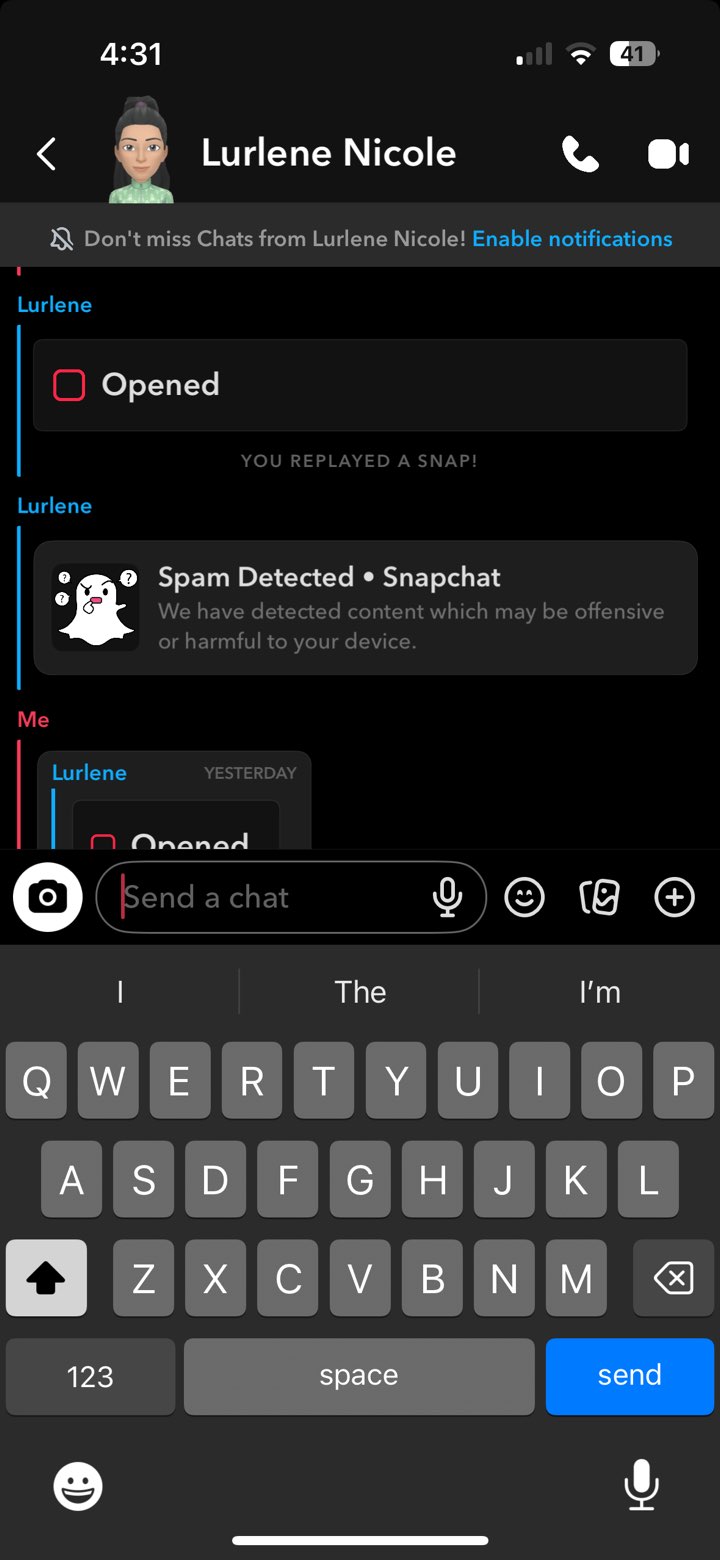The image size is (720, 1560).
Task: Go back to the chat list
Action: tap(46, 154)
